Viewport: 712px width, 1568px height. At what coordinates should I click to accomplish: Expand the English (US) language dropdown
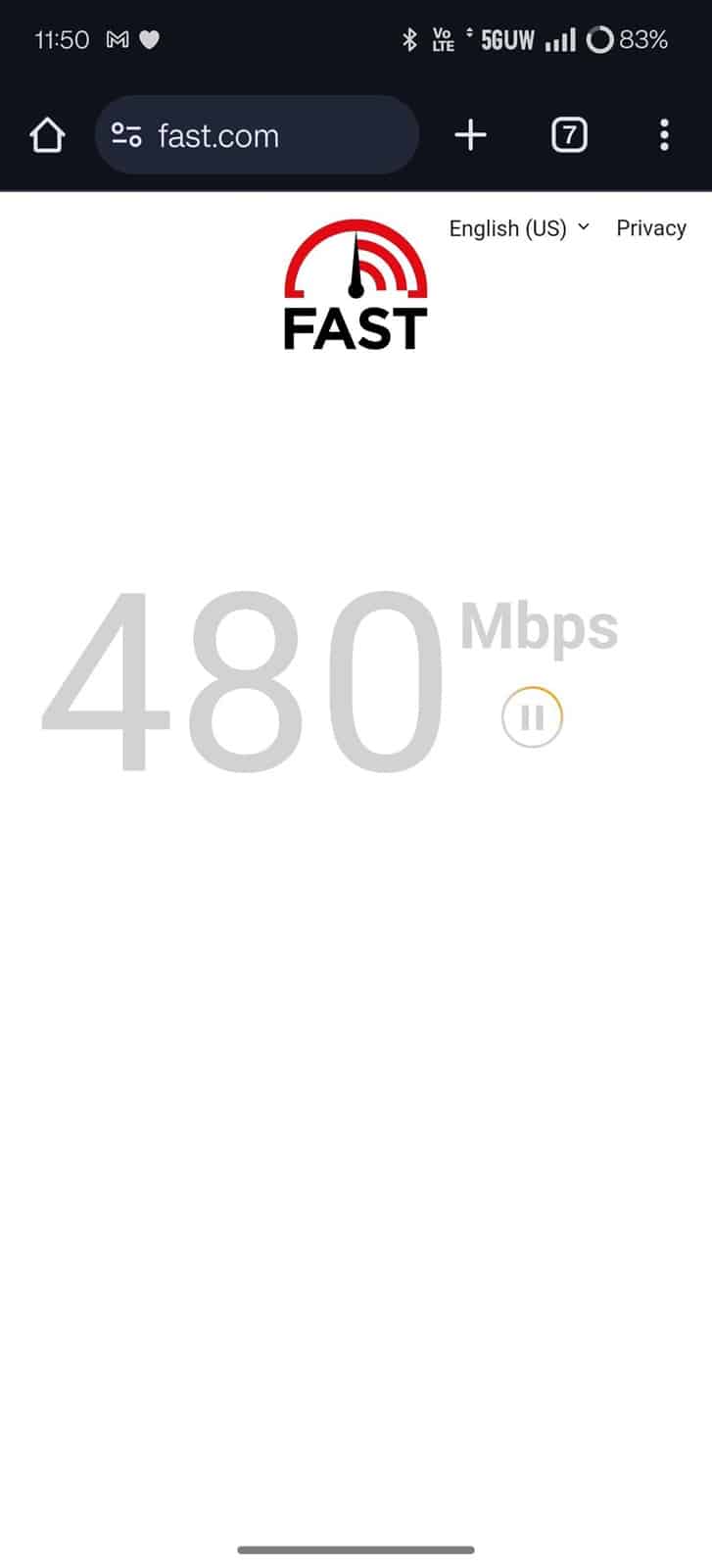(519, 228)
